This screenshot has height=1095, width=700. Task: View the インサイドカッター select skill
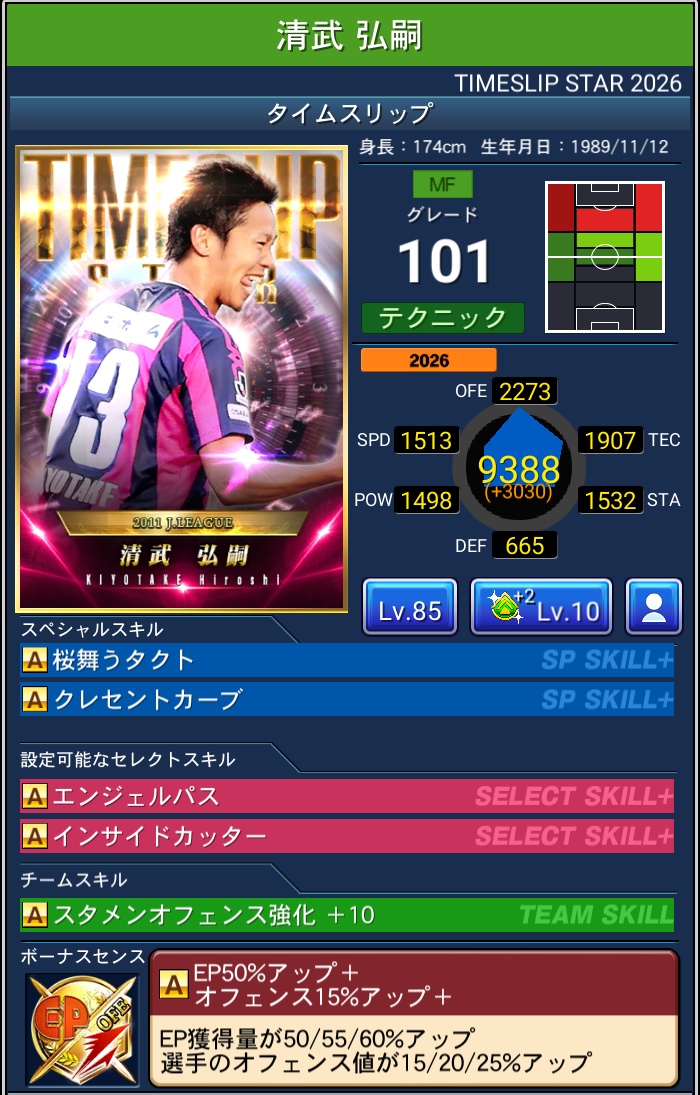346,836
